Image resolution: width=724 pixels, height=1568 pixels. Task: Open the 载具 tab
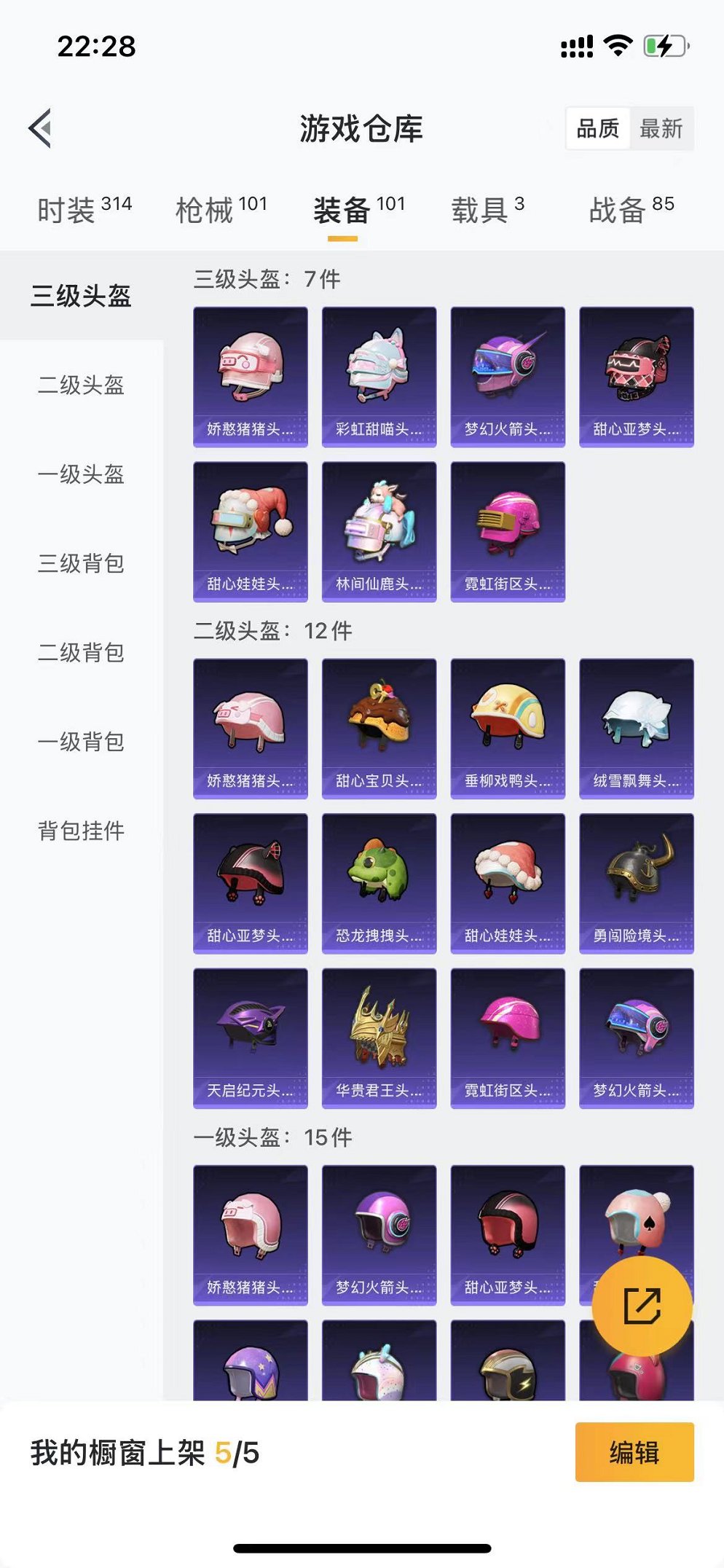coord(487,210)
